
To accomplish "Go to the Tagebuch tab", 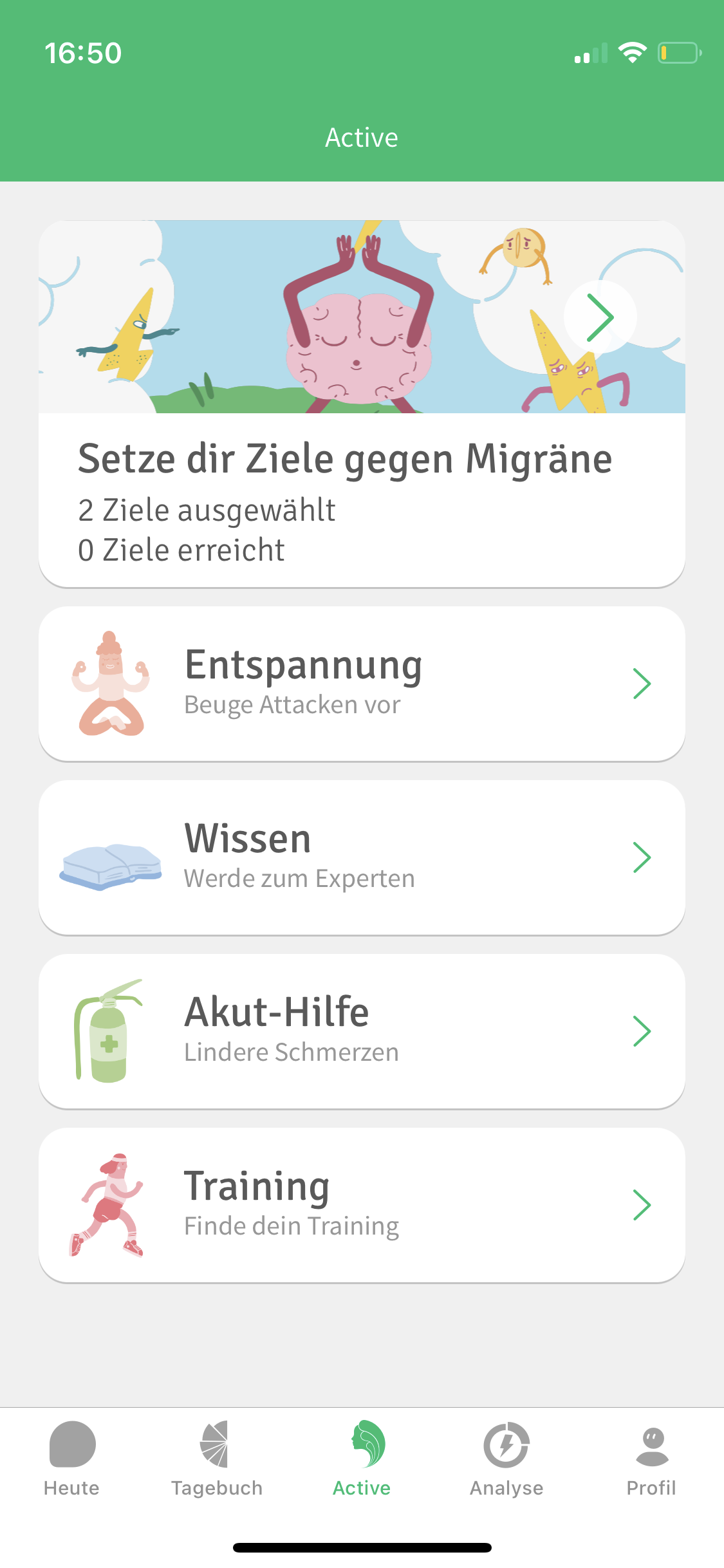I will [x=217, y=1459].
